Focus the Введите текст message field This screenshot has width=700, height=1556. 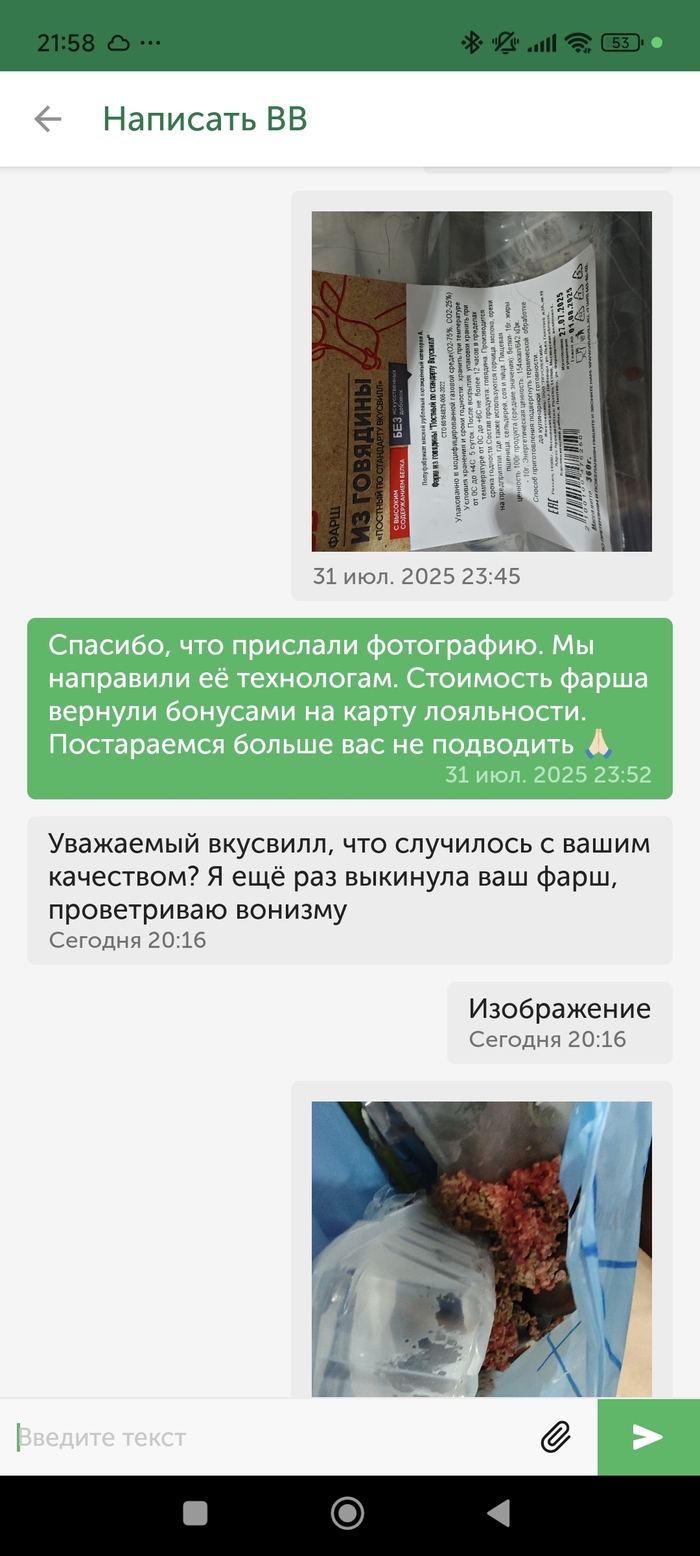coord(270,1437)
